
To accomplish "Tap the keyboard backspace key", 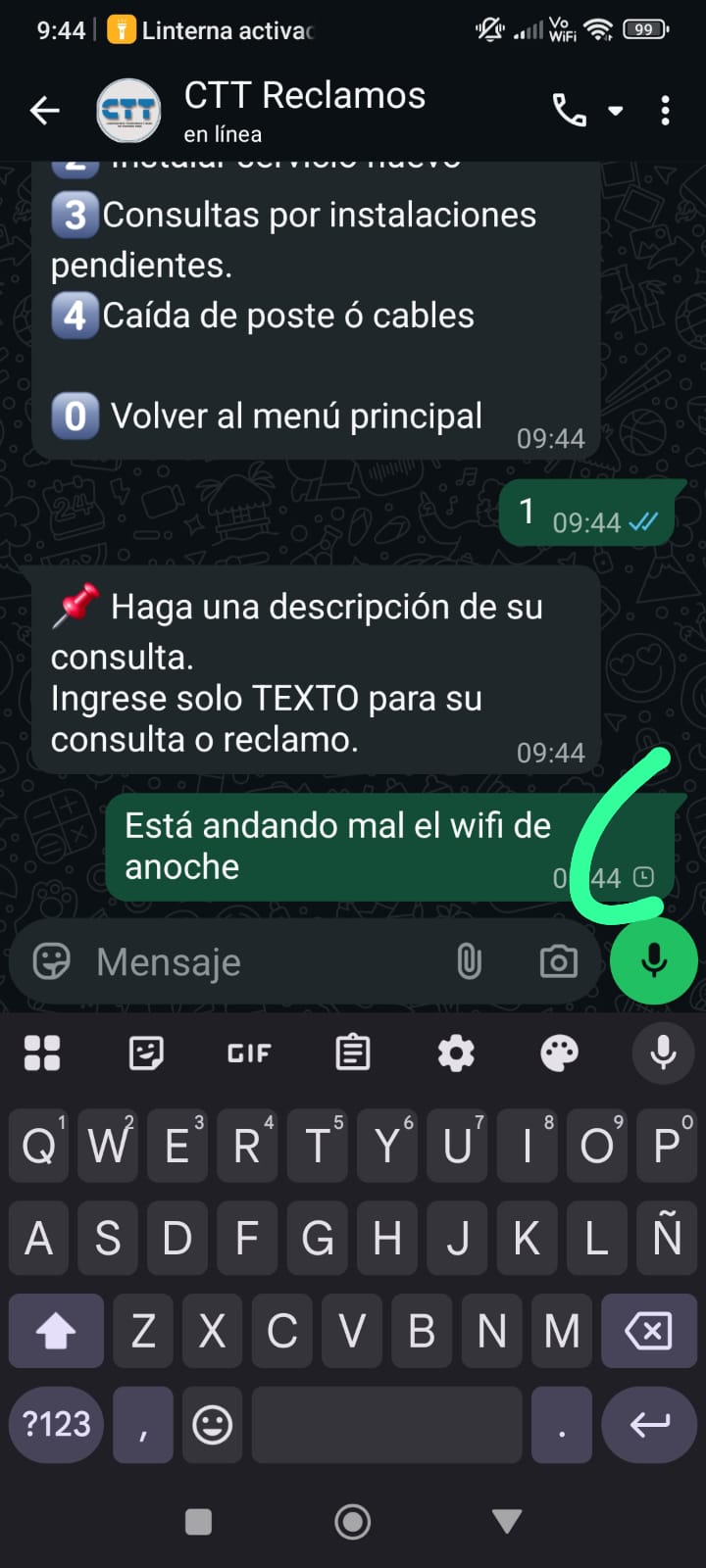I will pos(648,1331).
